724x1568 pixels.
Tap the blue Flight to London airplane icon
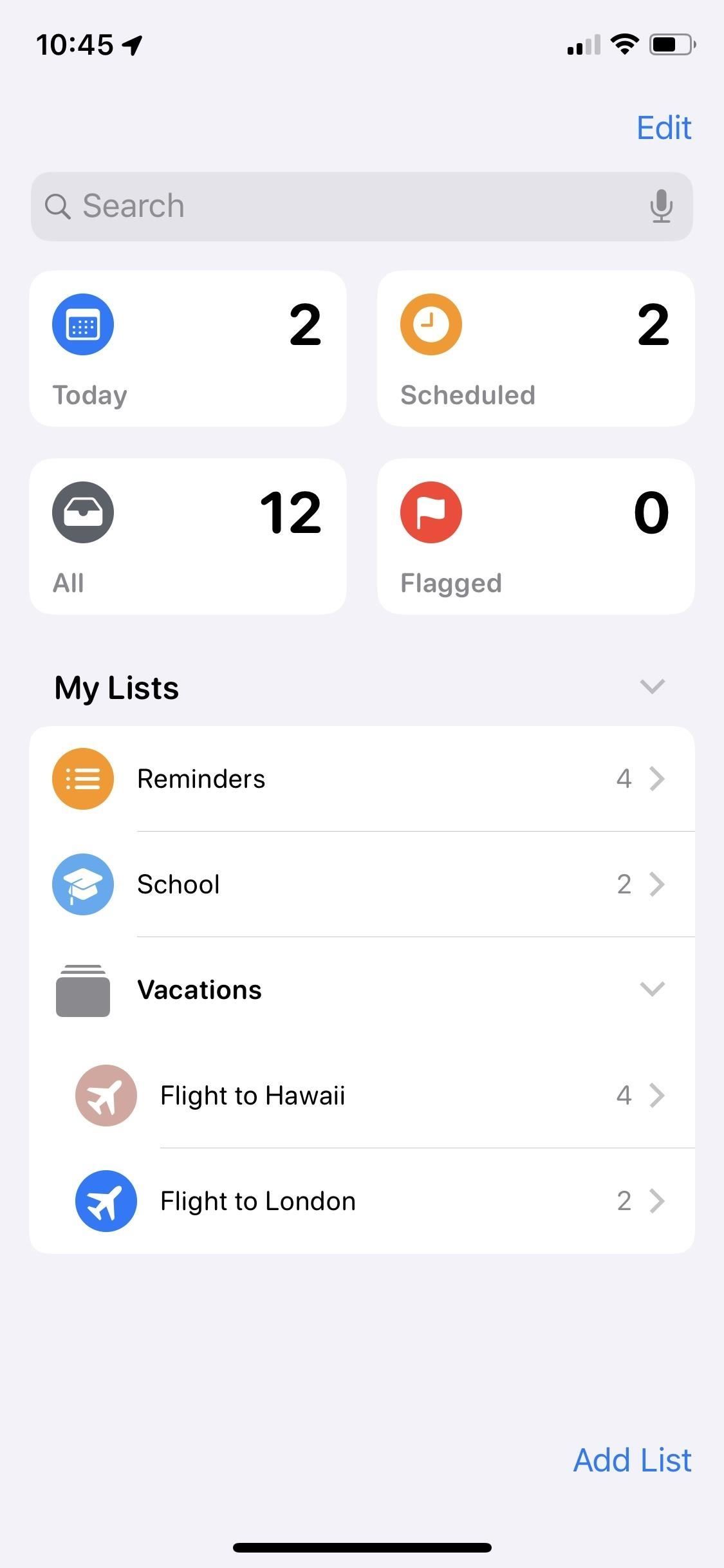pyautogui.click(x=106, y=1200)
